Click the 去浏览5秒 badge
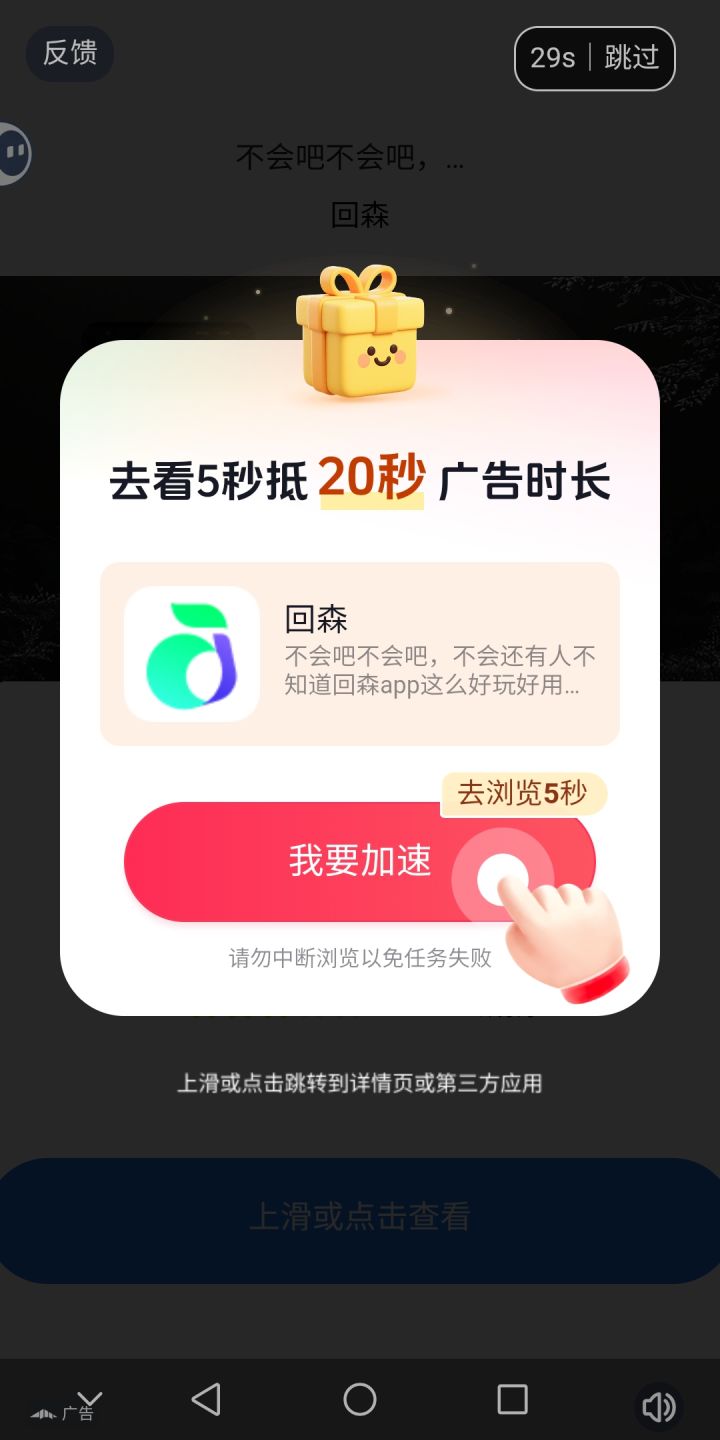The width and height of the screenshot is (720, 1440). pyautogui.click(x=524, y=792)
